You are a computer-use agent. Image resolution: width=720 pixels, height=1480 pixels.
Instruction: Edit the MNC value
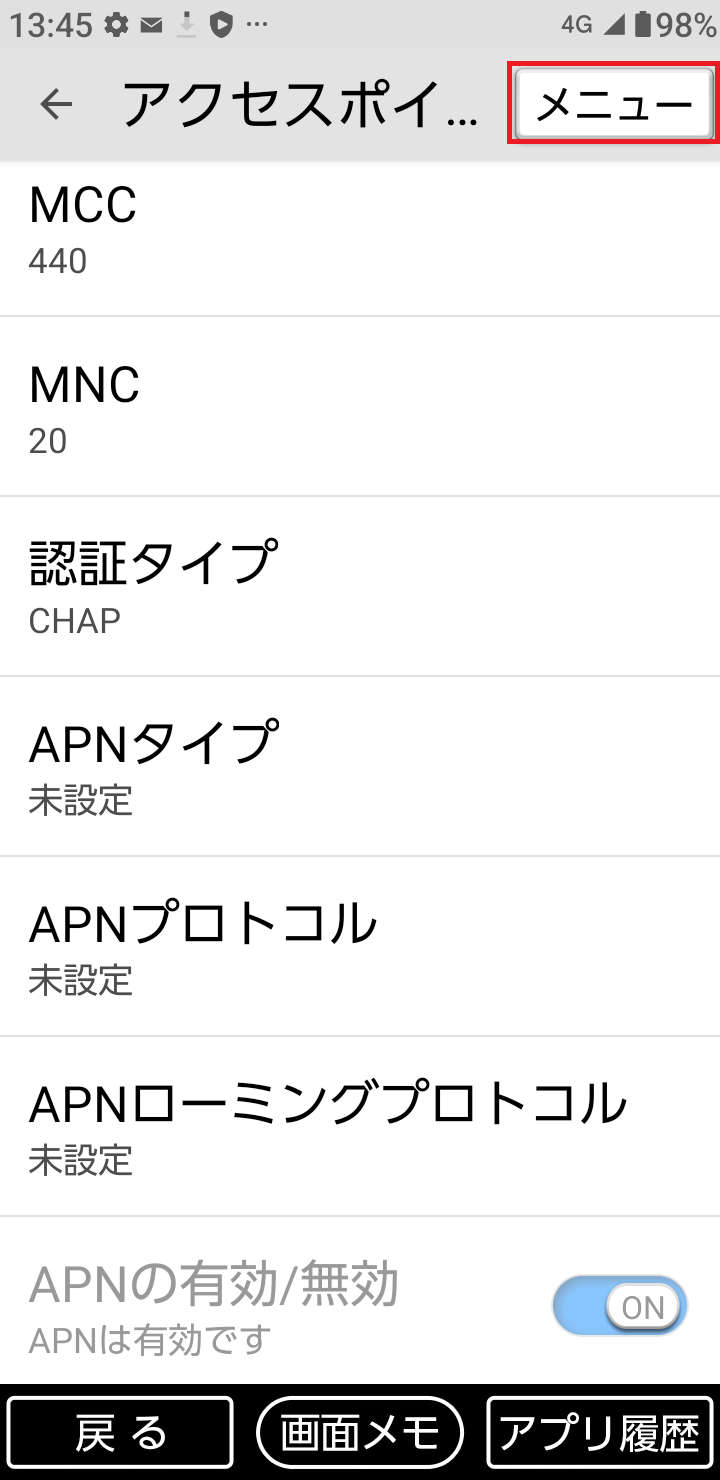point(360,410)
